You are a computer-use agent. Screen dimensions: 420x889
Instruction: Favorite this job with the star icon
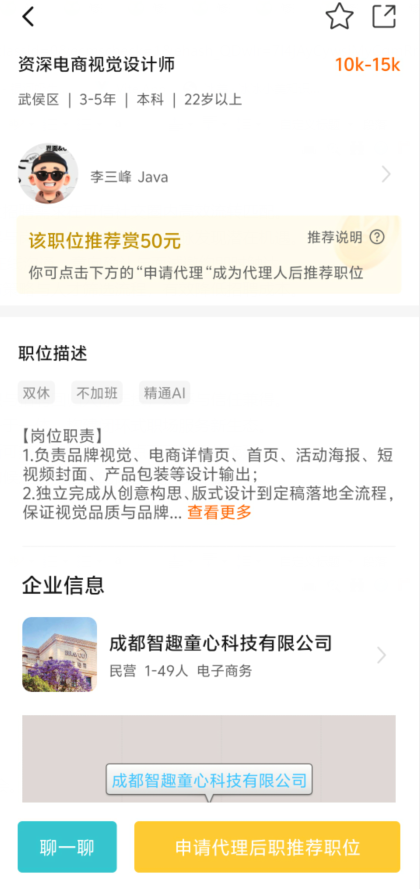tap(340, 16)
